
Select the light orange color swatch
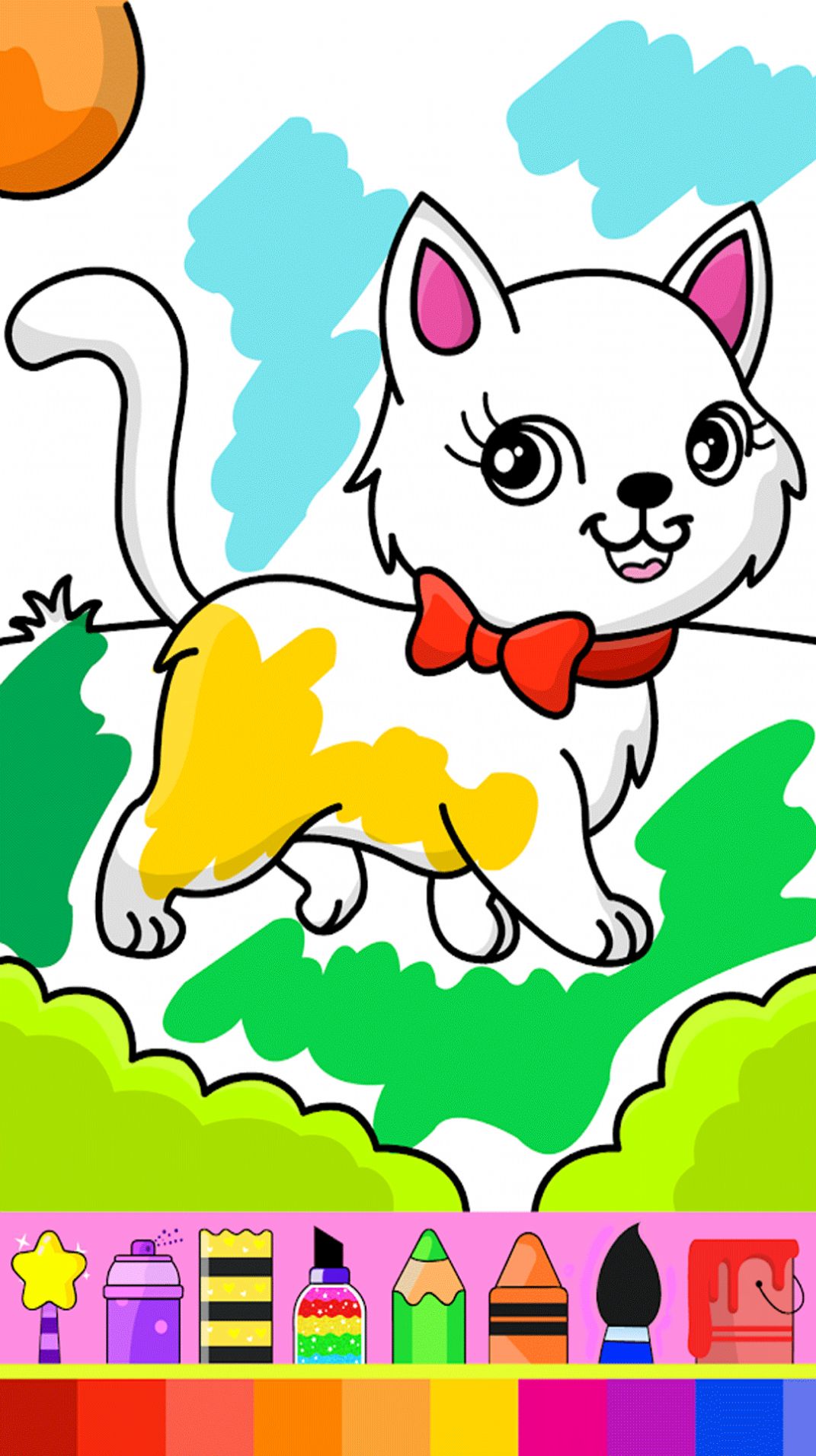click(x=386, y=1417)
